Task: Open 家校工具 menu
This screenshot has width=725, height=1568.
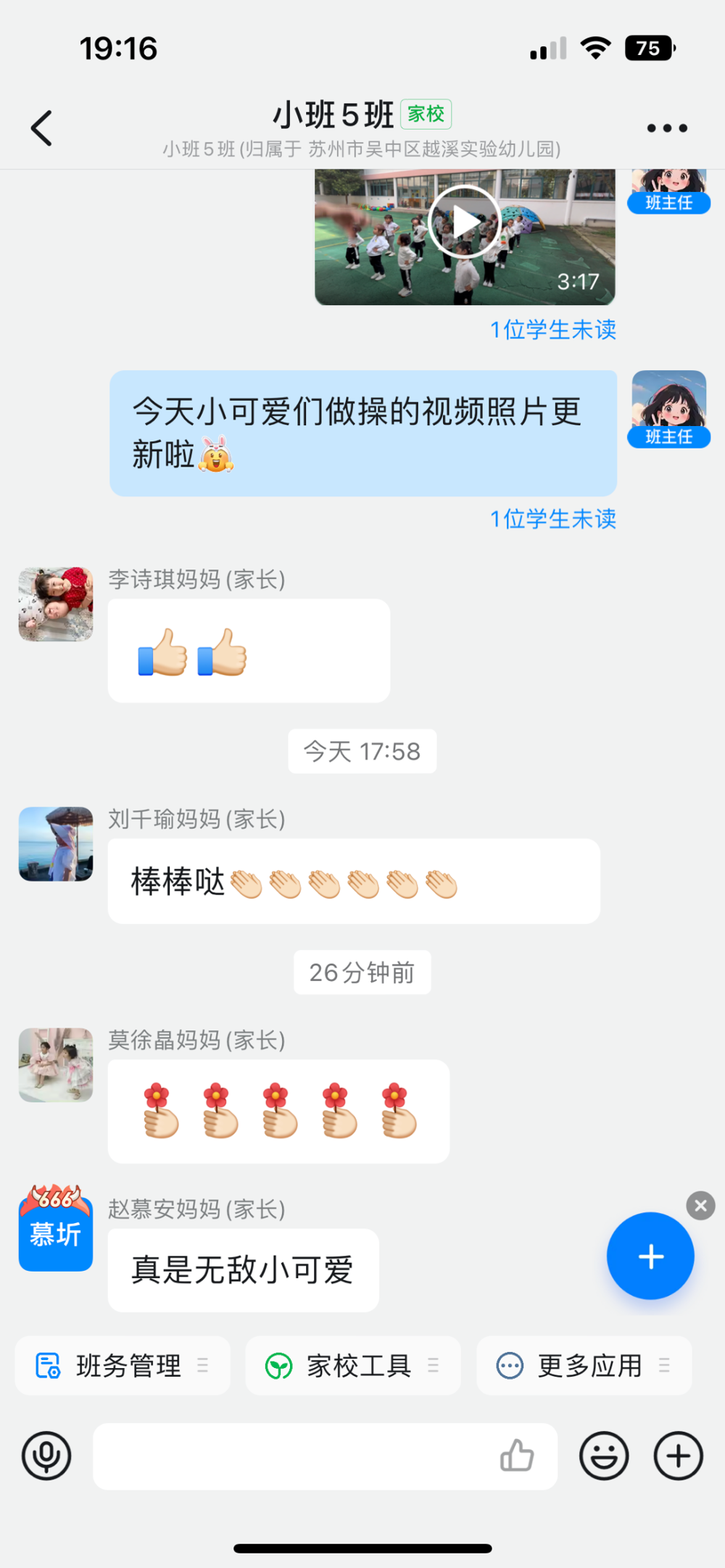Action: 353,1366
